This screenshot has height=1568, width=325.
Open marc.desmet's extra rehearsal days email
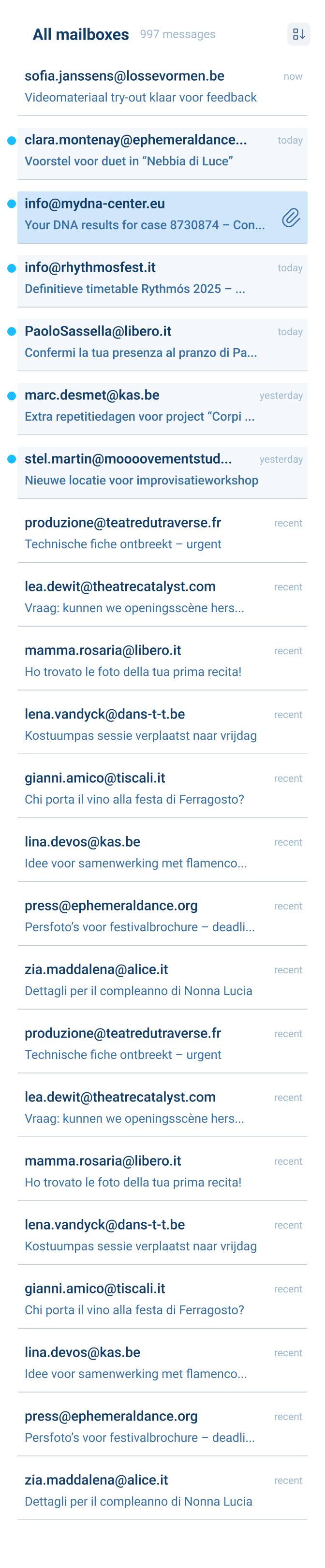pyautogui.click(x=162, y=406)
